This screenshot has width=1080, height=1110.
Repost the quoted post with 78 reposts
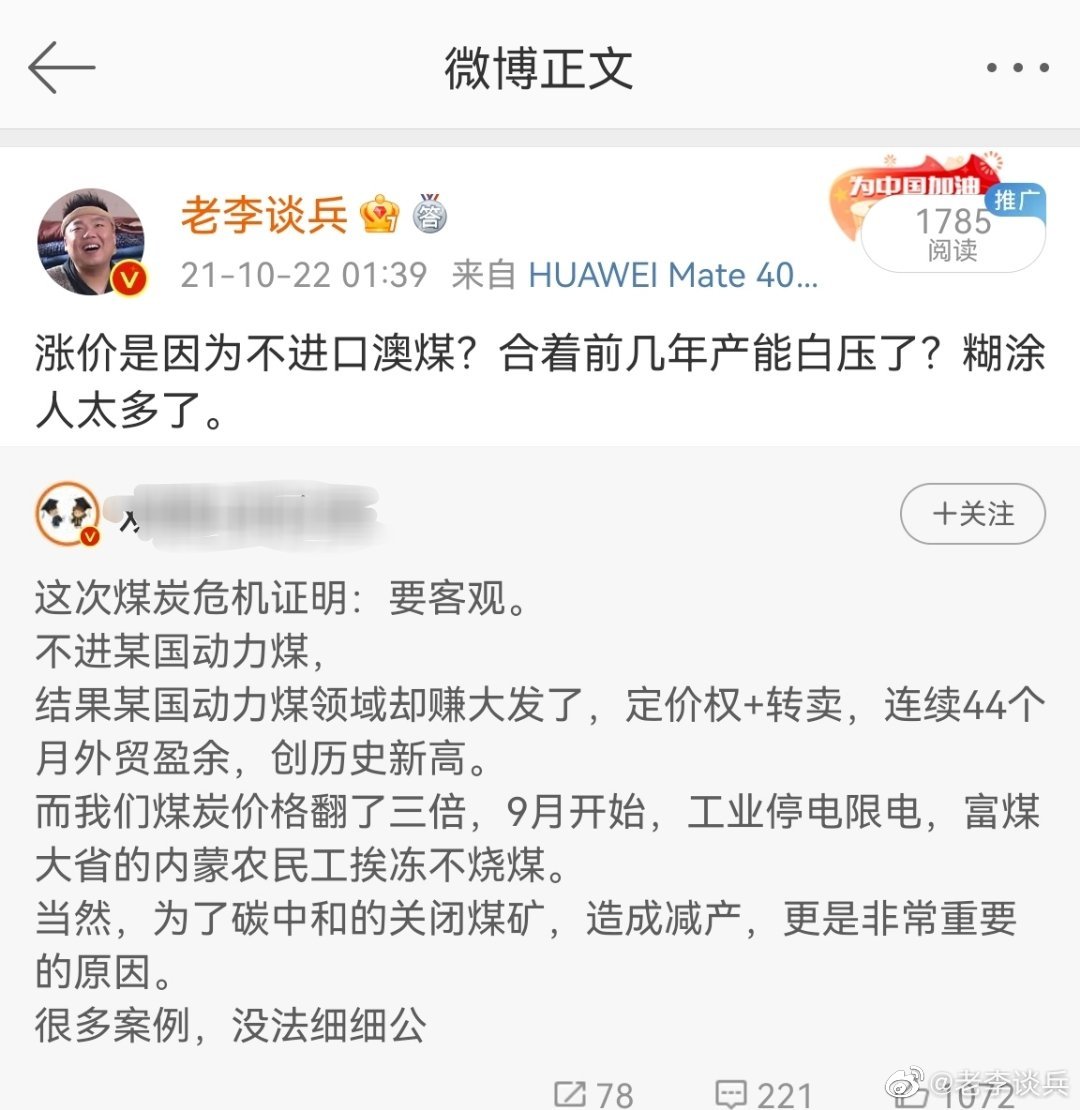tap(595, 1094)
